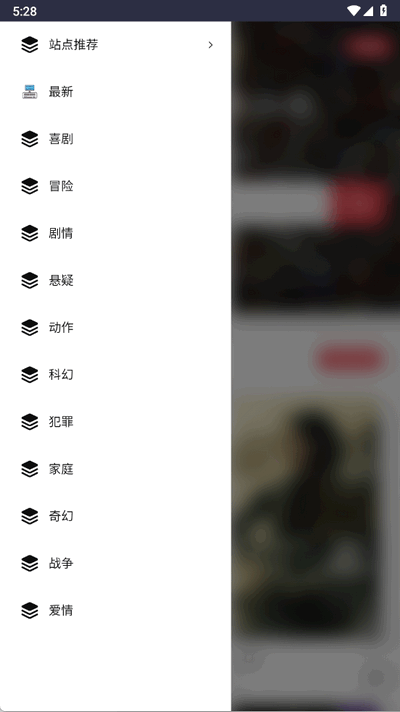Open the 犯罪 category

point(115,422)
